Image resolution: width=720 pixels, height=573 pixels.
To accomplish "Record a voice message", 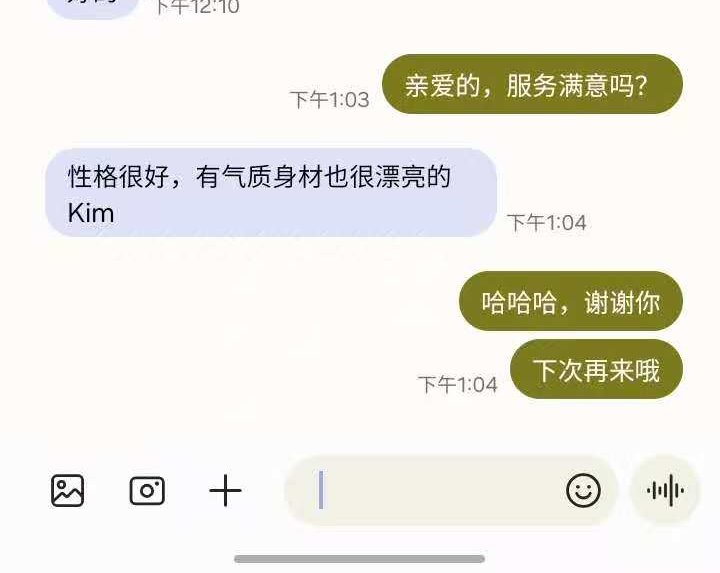I will (665, 491).
